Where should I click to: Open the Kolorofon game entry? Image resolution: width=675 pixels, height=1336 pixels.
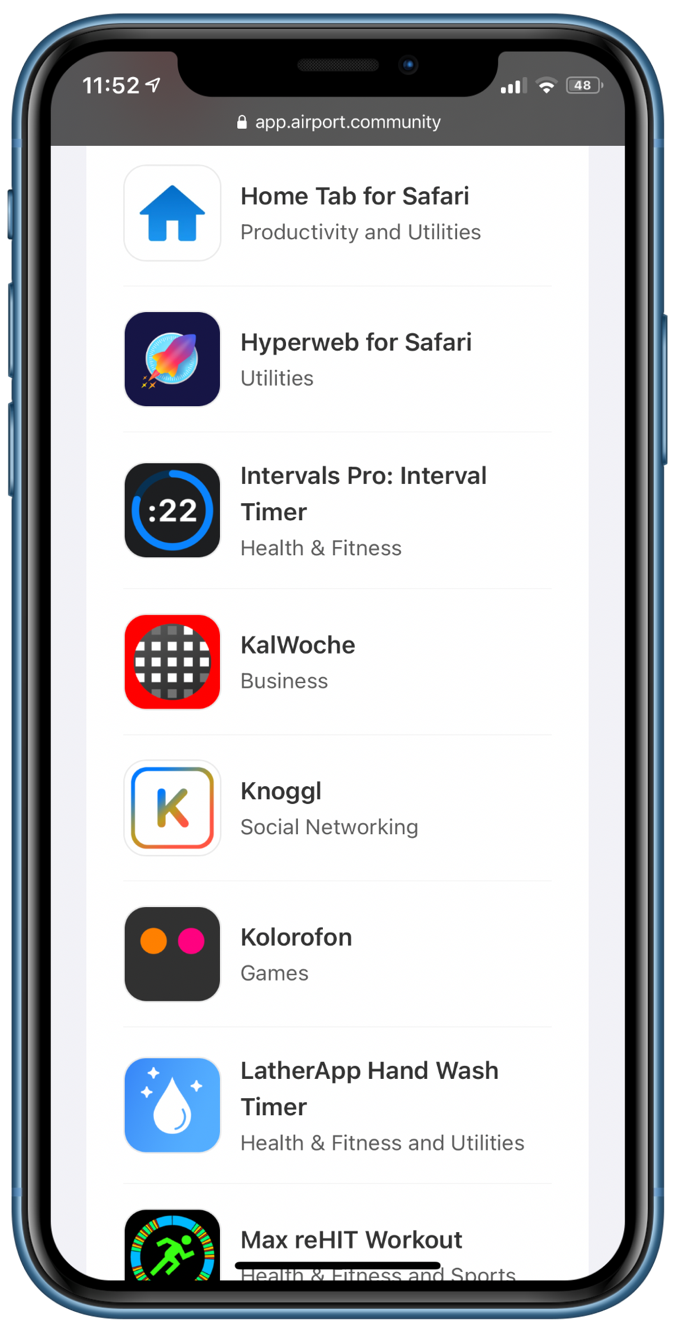tap(296, 938)
